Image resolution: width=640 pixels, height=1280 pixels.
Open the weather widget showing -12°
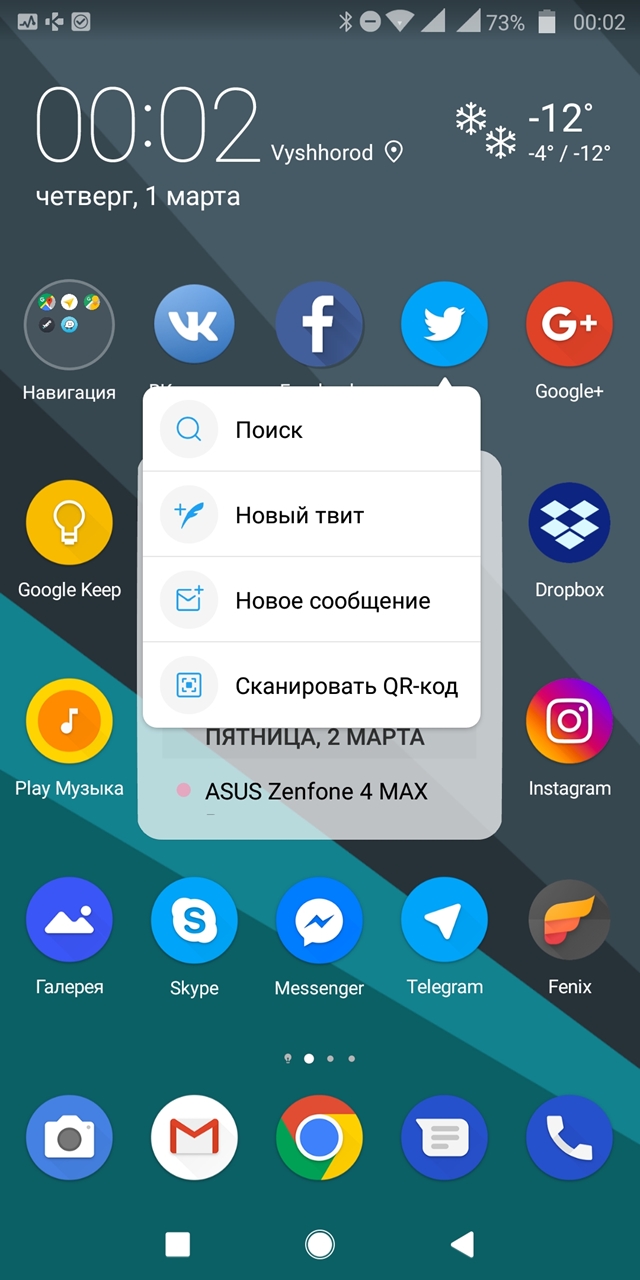click(533, 130)
